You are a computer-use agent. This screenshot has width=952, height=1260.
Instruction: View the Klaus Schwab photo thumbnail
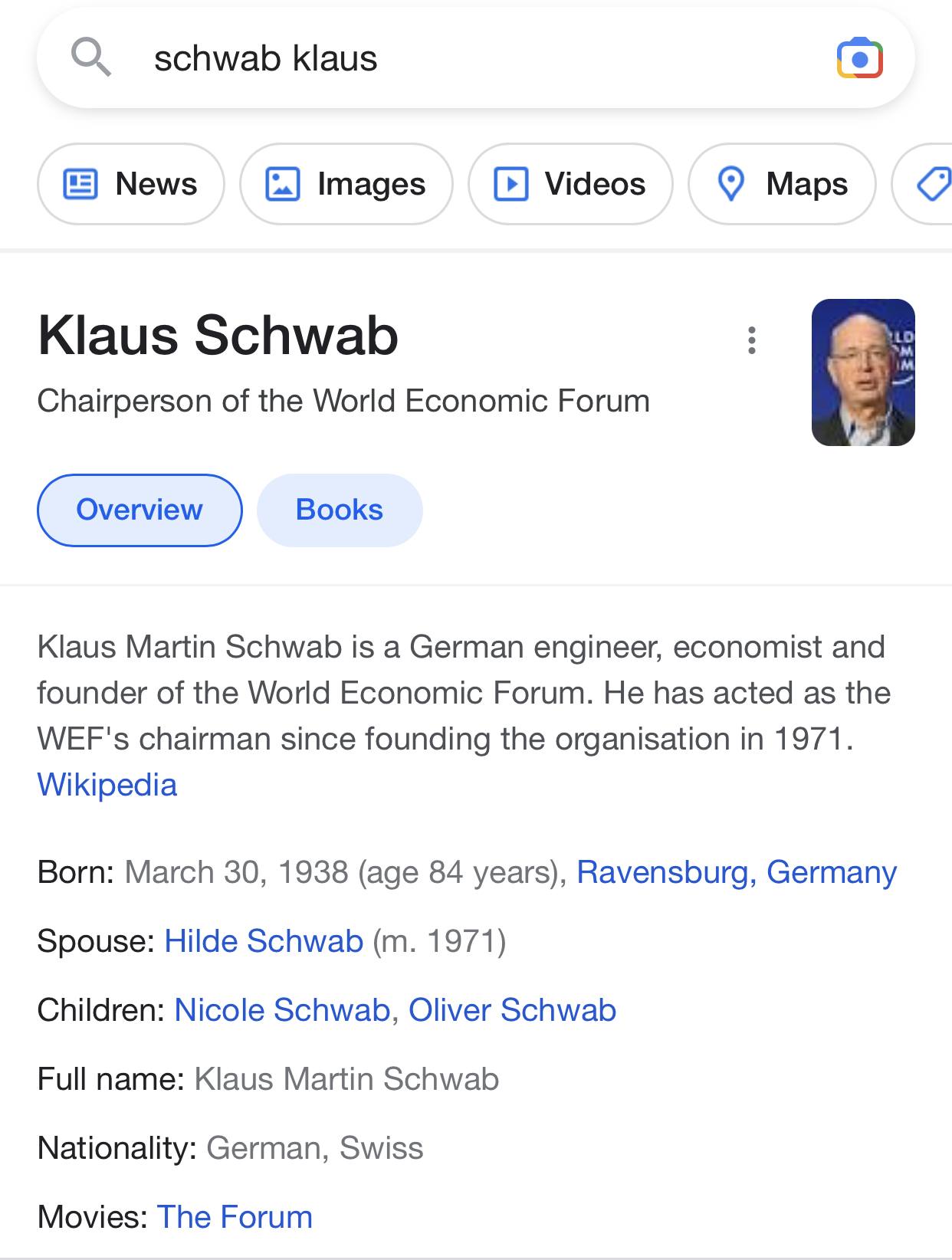[863, 372]
